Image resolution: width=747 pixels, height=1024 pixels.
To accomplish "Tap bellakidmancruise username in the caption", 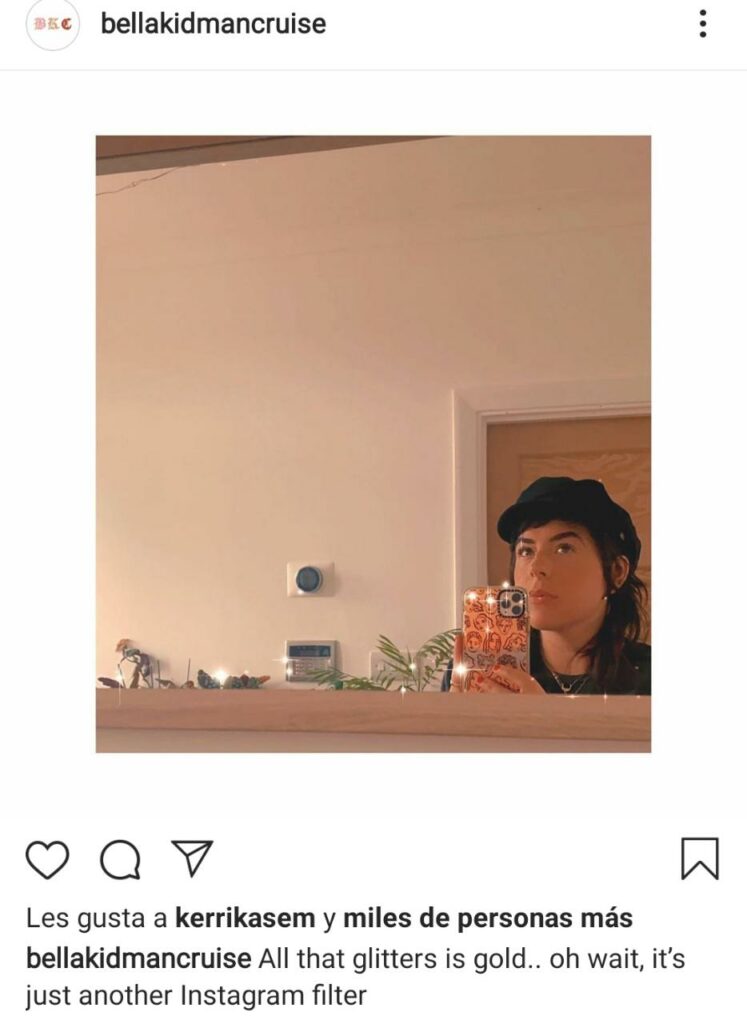I will (138, 958).
